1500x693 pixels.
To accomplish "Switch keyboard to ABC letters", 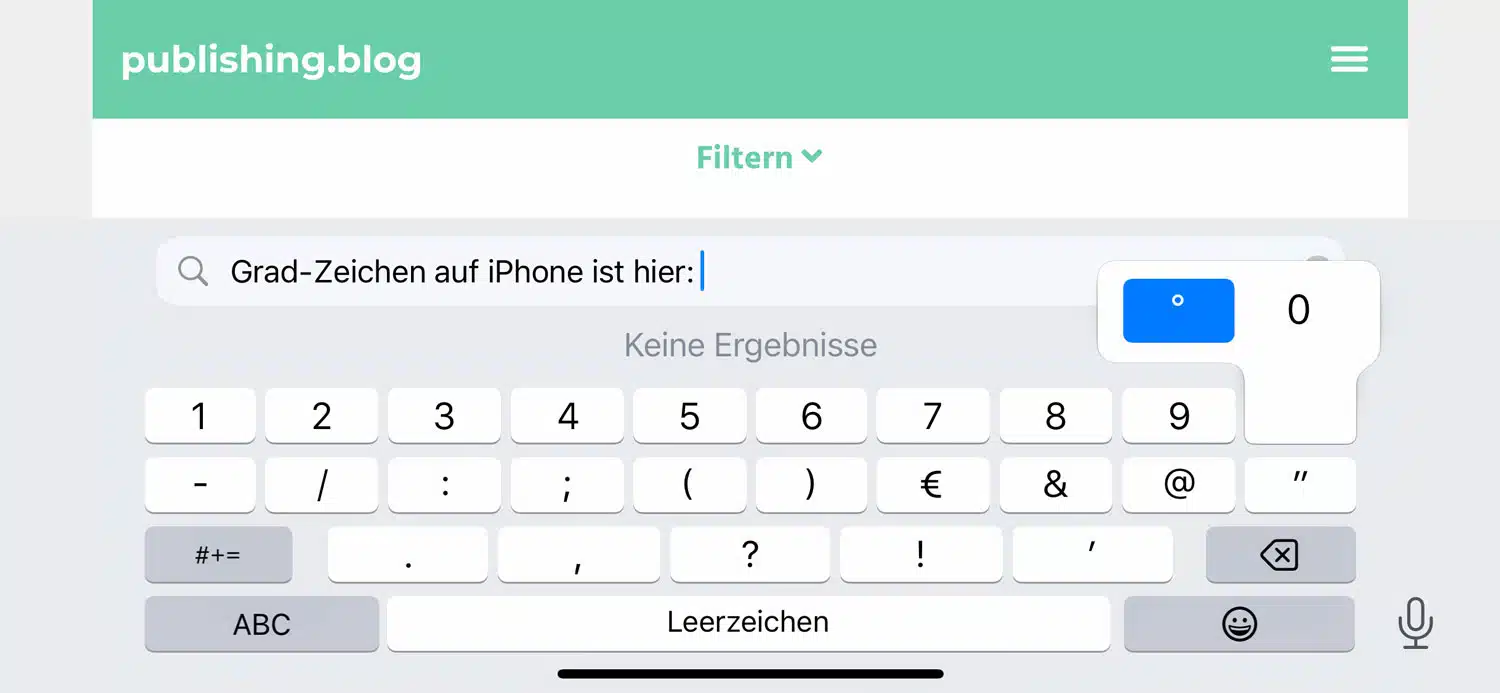I will (x=261, y=624).
